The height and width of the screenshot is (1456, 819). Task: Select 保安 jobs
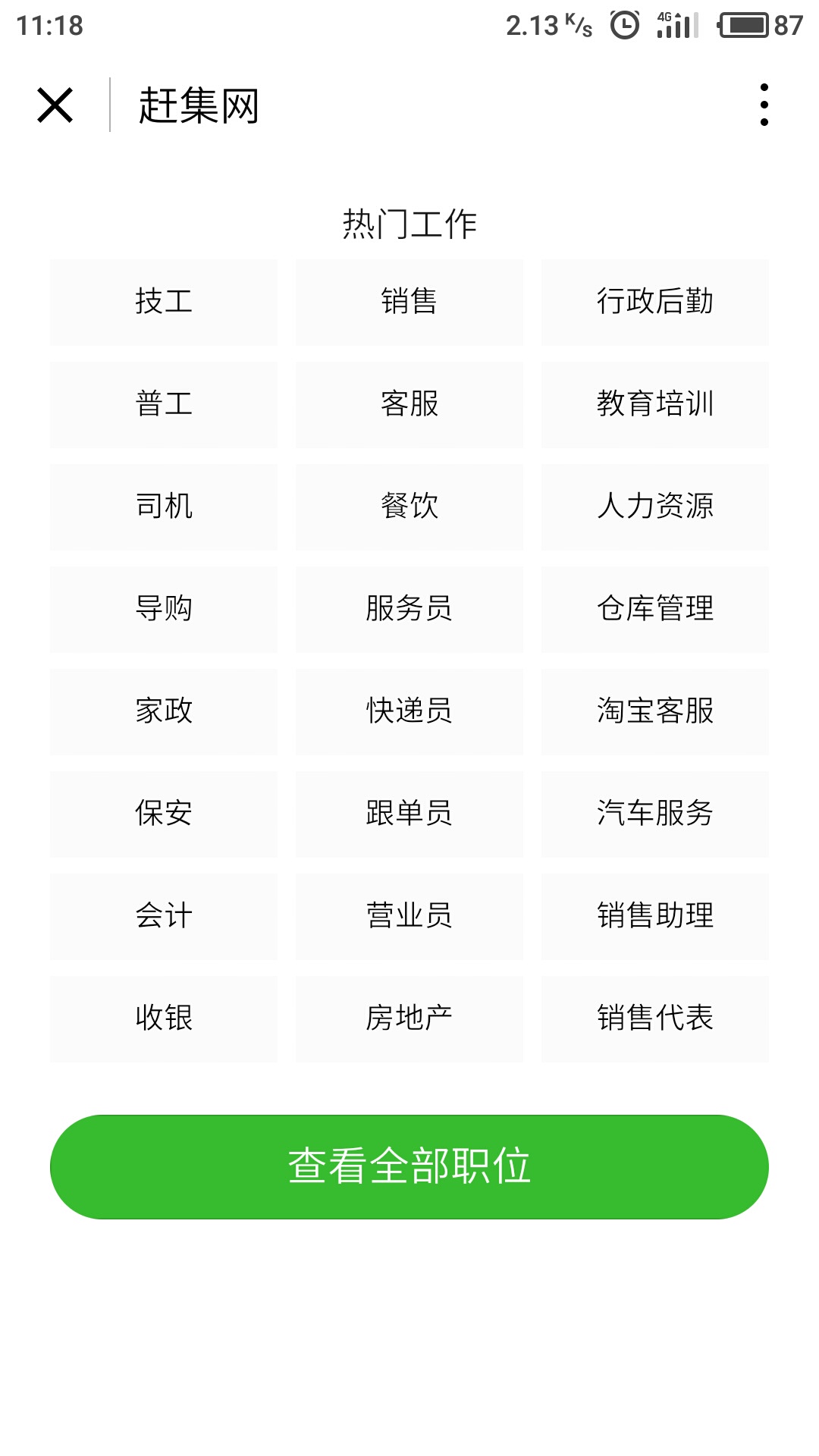[164, 814]
